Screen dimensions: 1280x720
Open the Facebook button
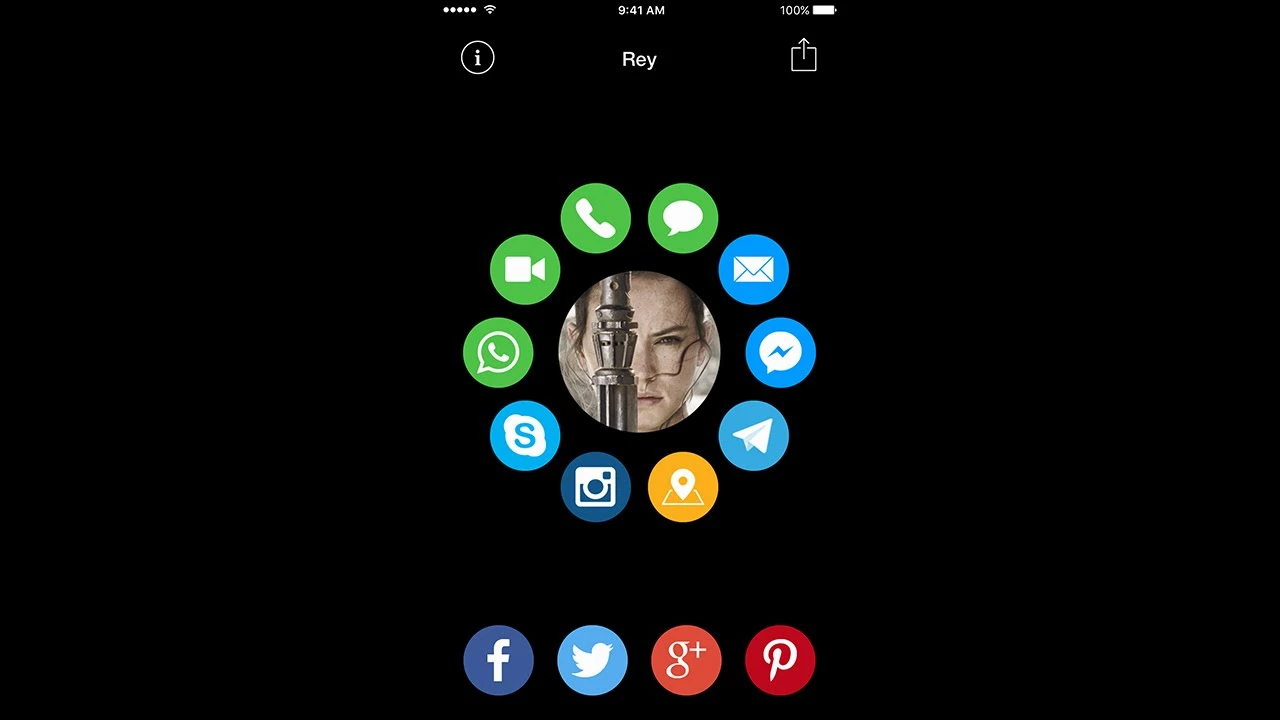tap(498, 660)
